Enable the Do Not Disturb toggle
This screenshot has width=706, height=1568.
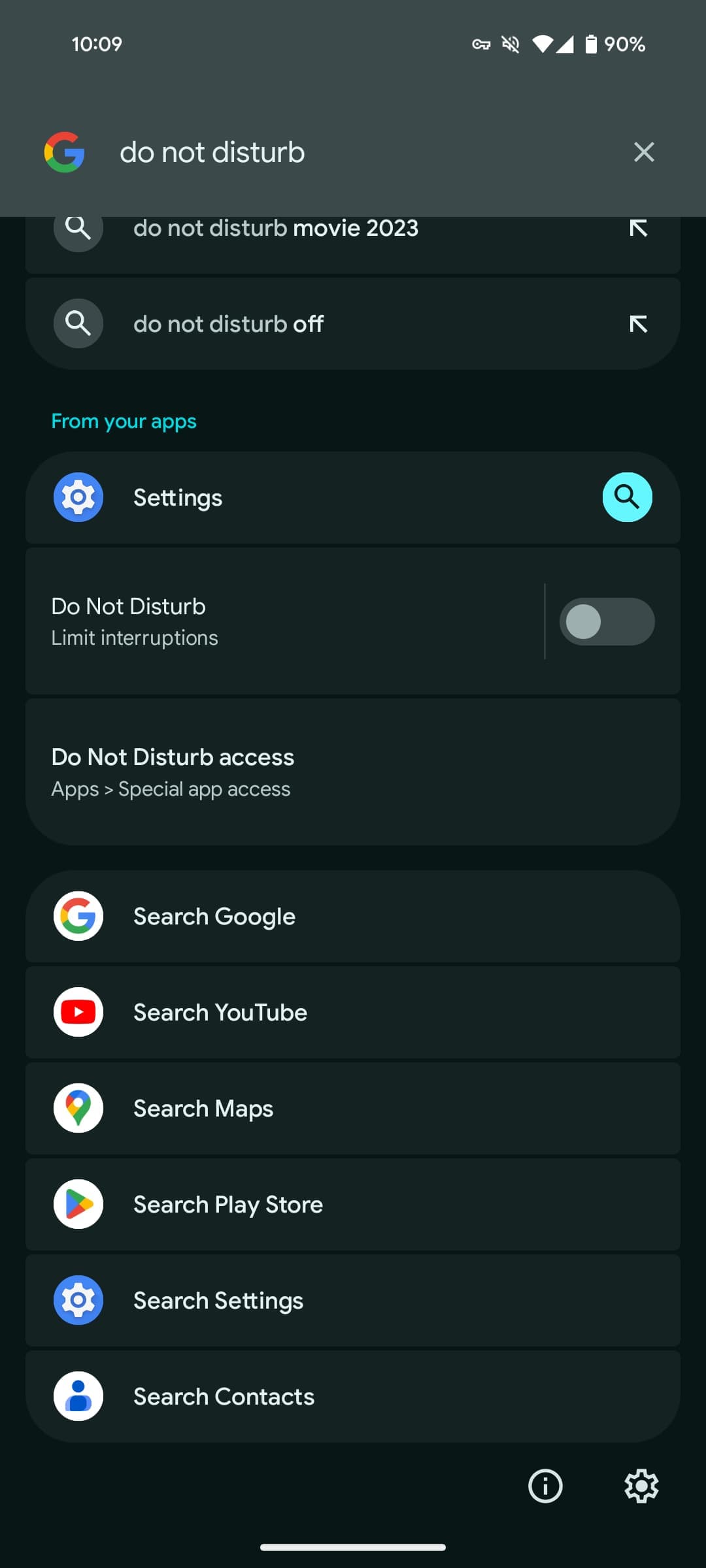click(x=607, y=621)
